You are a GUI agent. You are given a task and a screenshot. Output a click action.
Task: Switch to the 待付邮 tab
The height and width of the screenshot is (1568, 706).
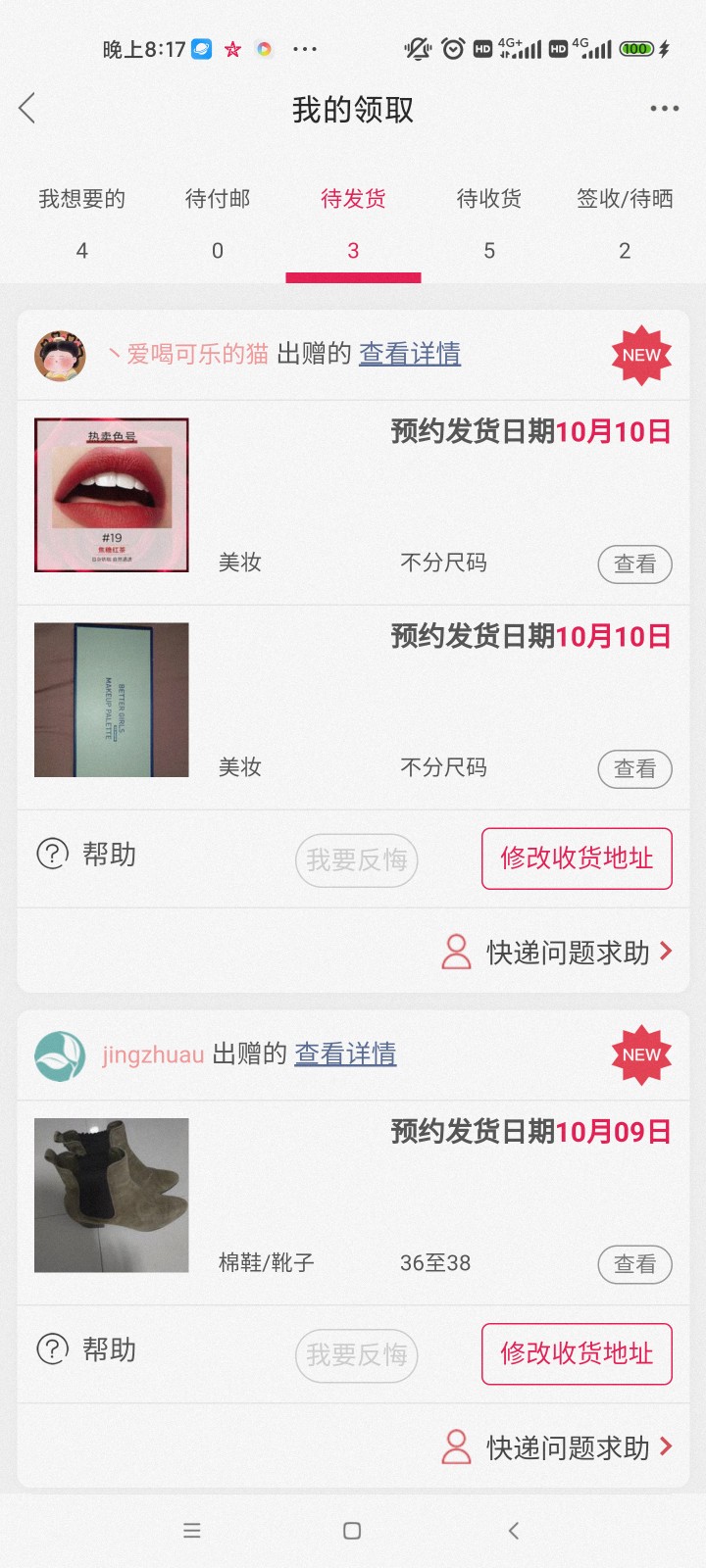point(218,222)
